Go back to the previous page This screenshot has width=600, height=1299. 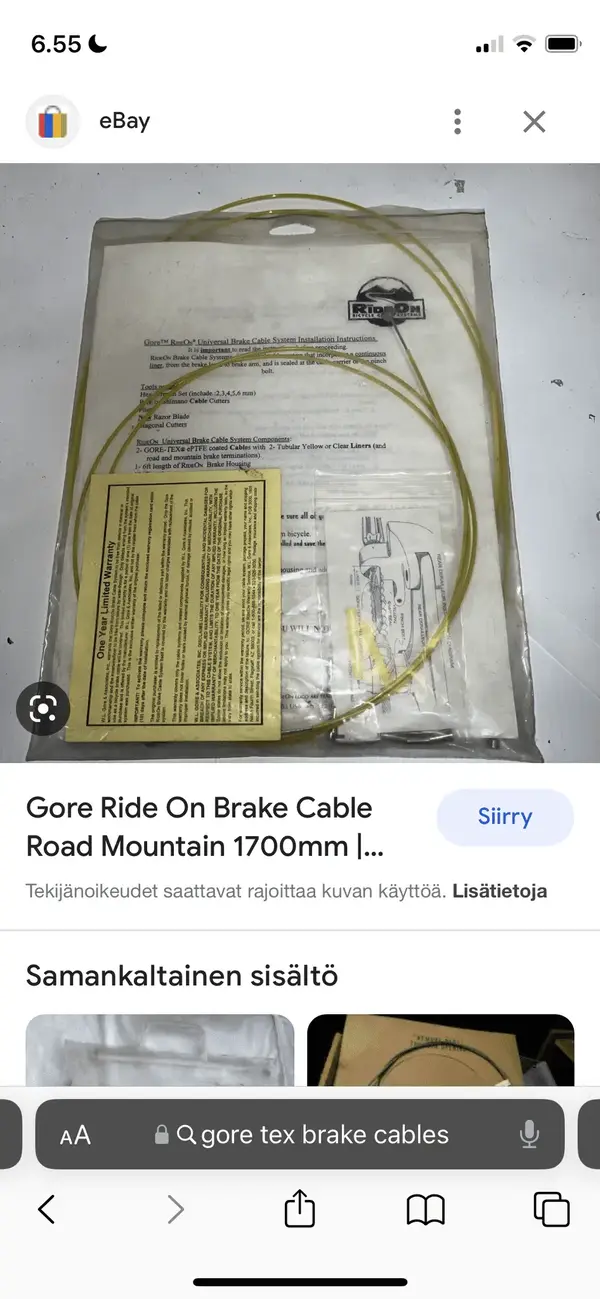(x=47, y=1210)
